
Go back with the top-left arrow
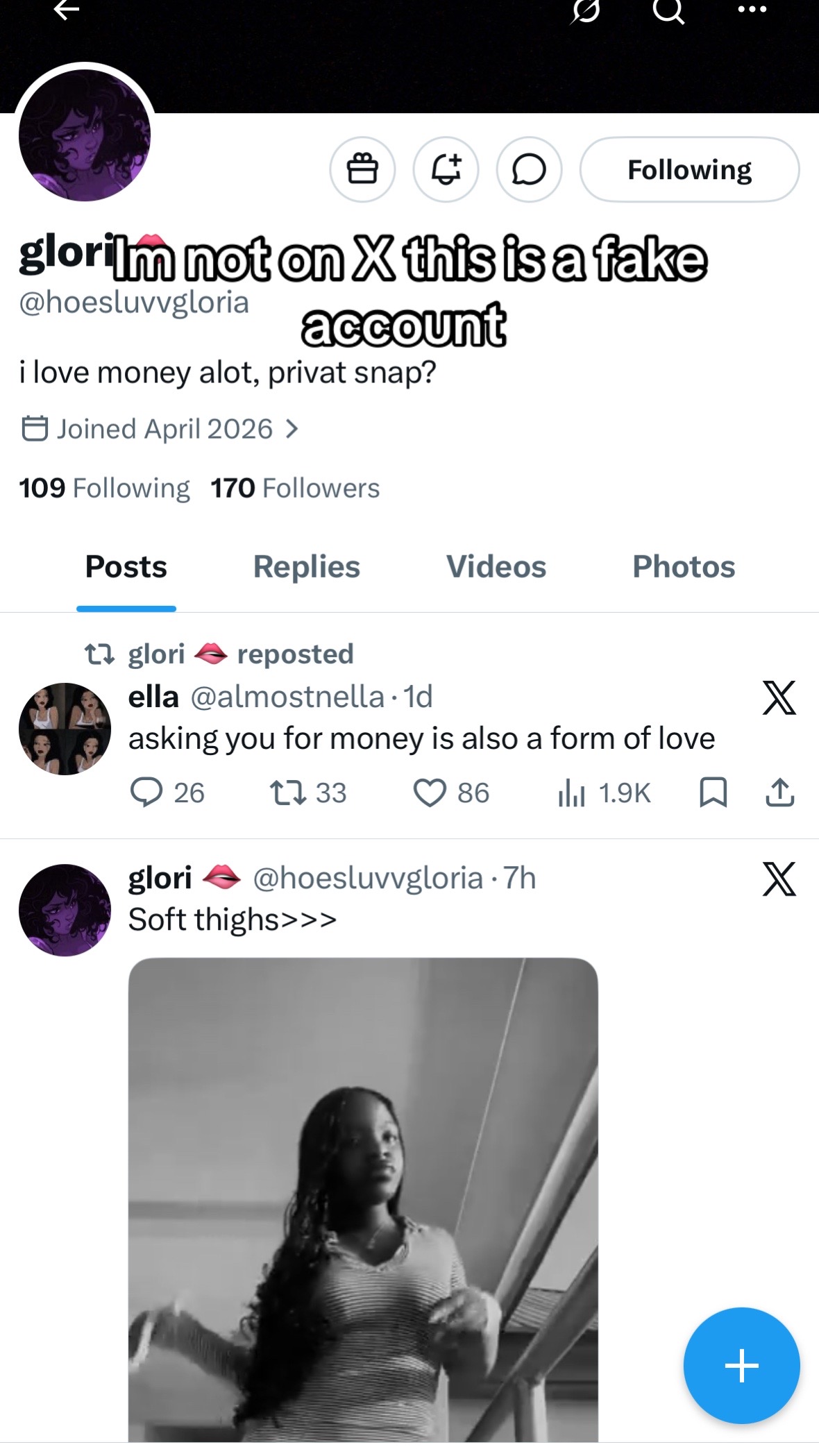pos(67,10)
